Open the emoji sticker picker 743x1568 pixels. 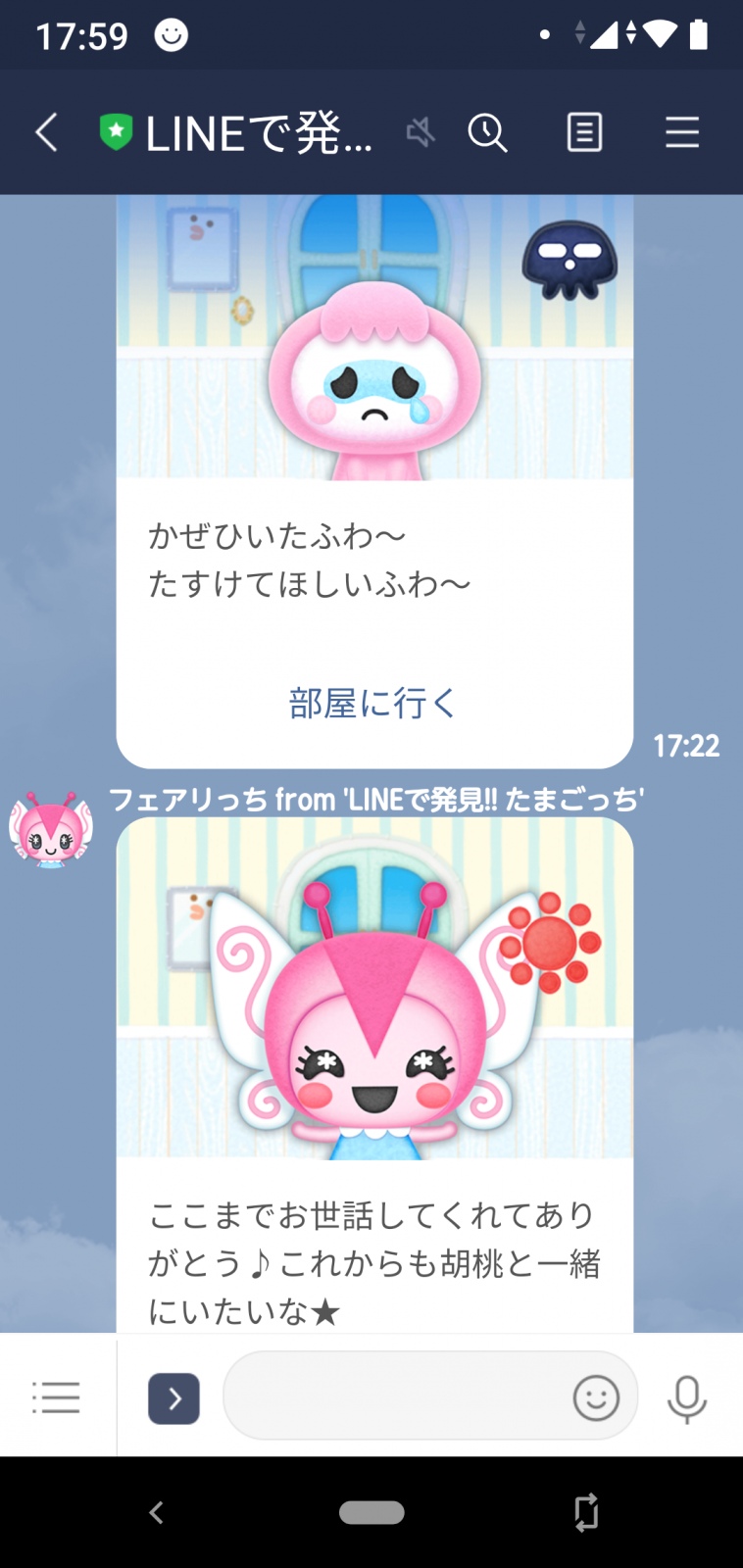coord(596,1397)
